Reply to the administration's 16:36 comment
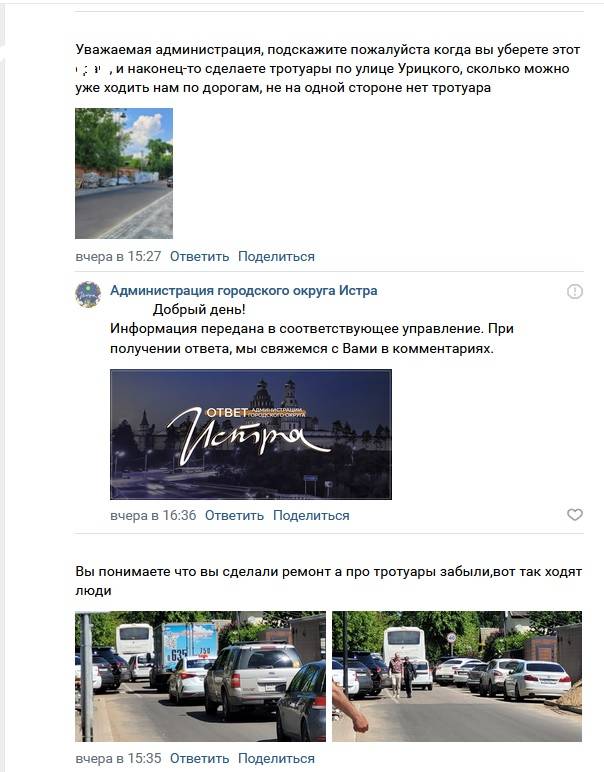This screenshot has height=772, width=604. [x=234, y=515]
